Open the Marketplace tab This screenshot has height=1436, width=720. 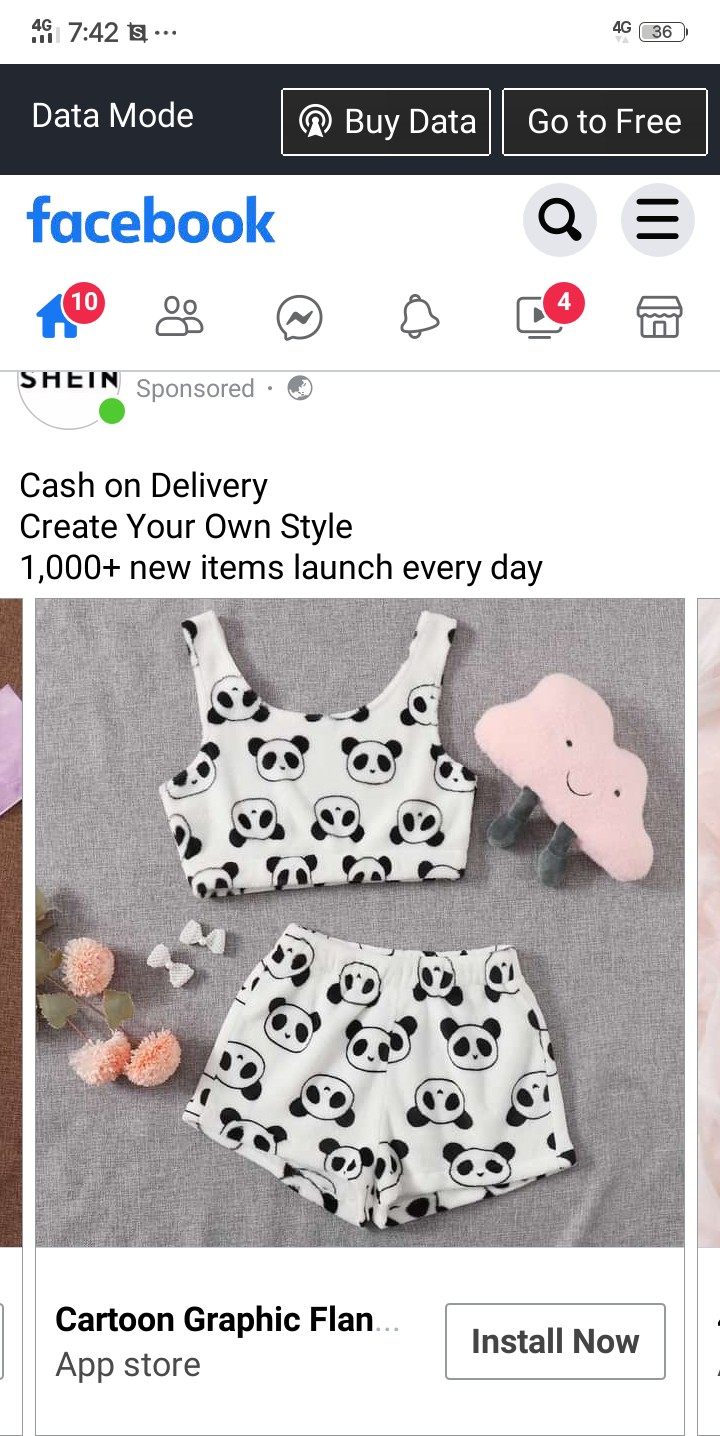659,318
